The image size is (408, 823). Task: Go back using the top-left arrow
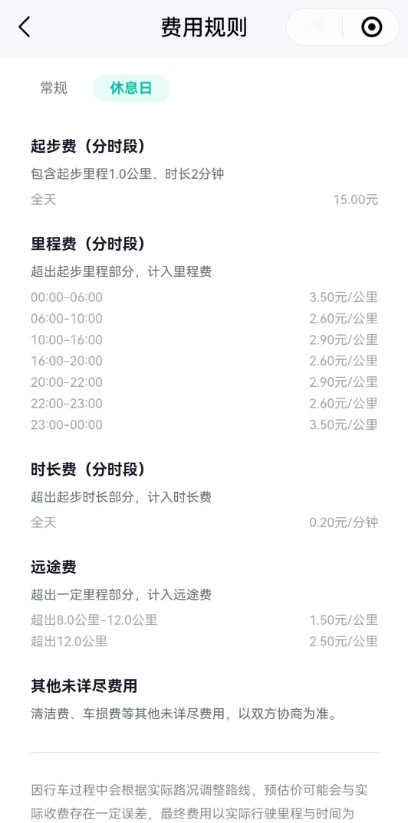(24, 27)
